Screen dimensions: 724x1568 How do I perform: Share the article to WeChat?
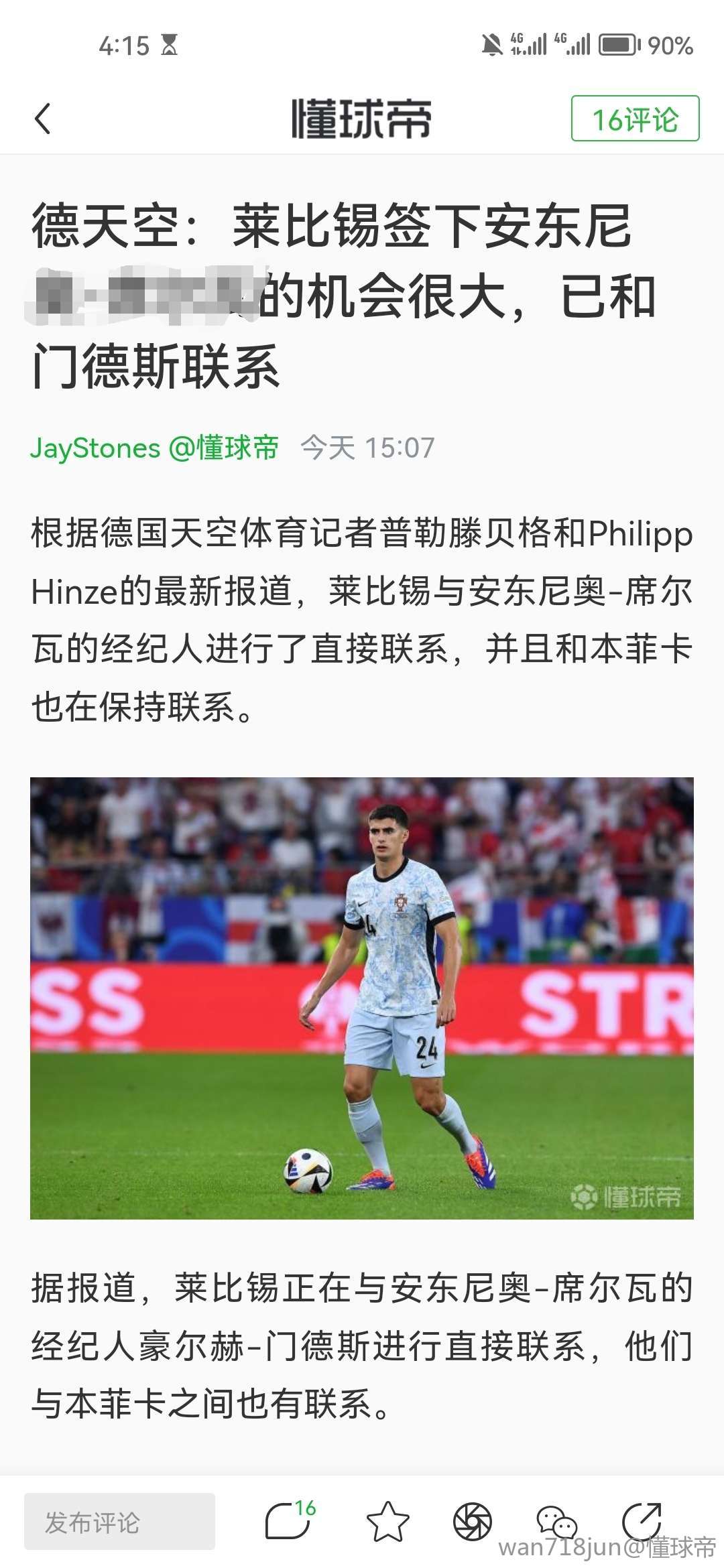coord(556,1522)
